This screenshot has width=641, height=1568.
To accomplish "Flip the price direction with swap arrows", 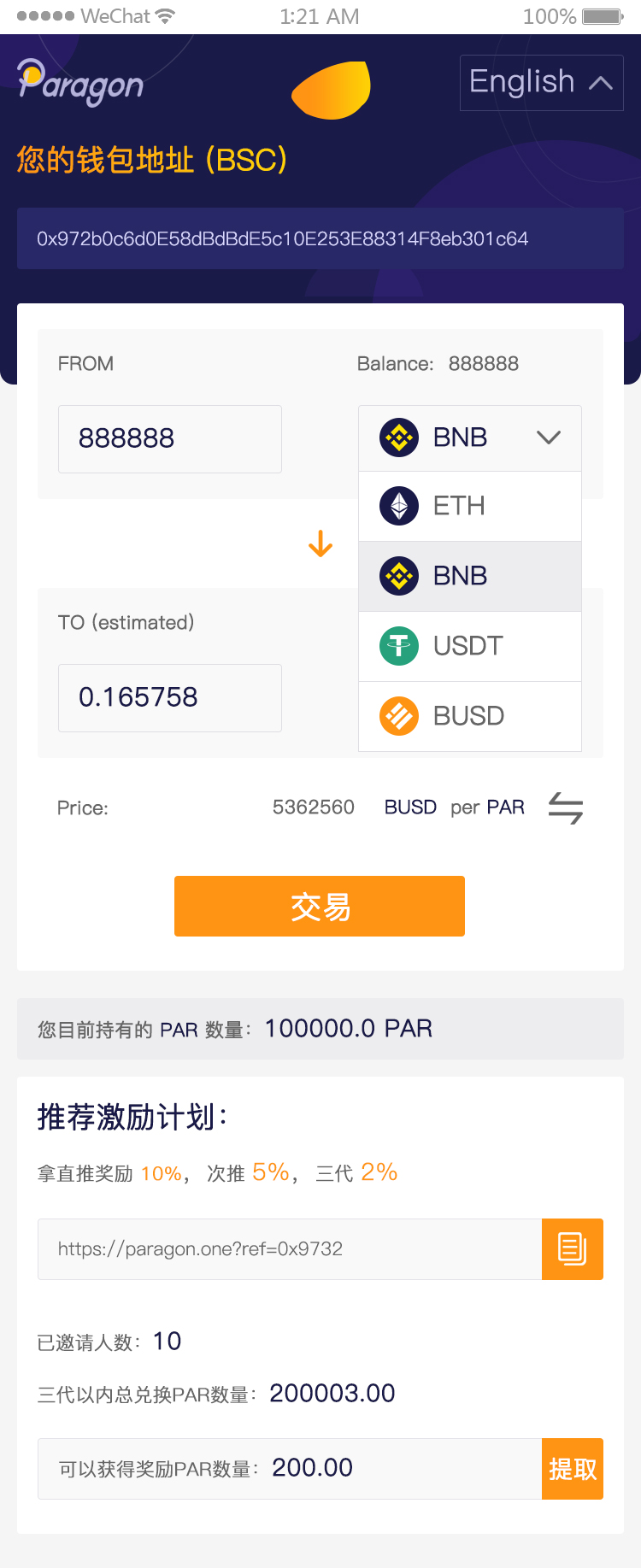I will pos(565,807).
